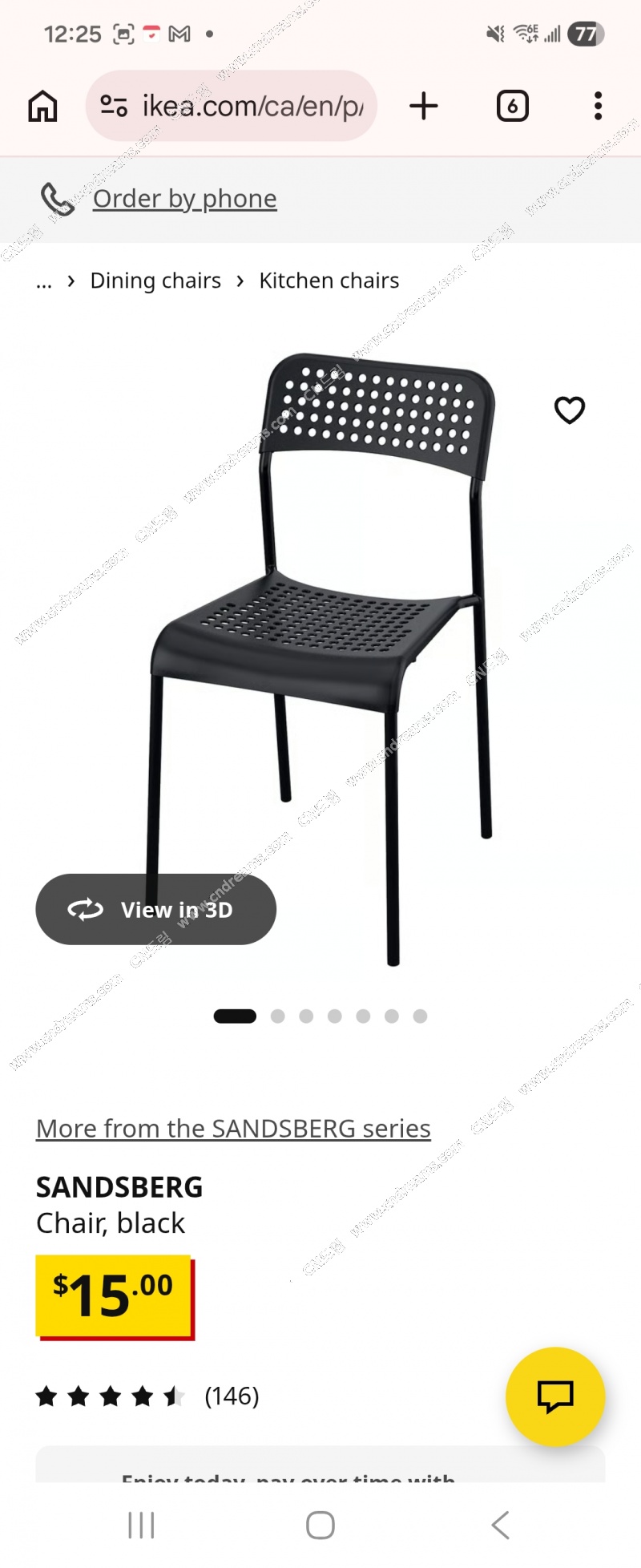Add the SANDSBERG chair to favourites

pyautogui.click(x=570, y=410)
